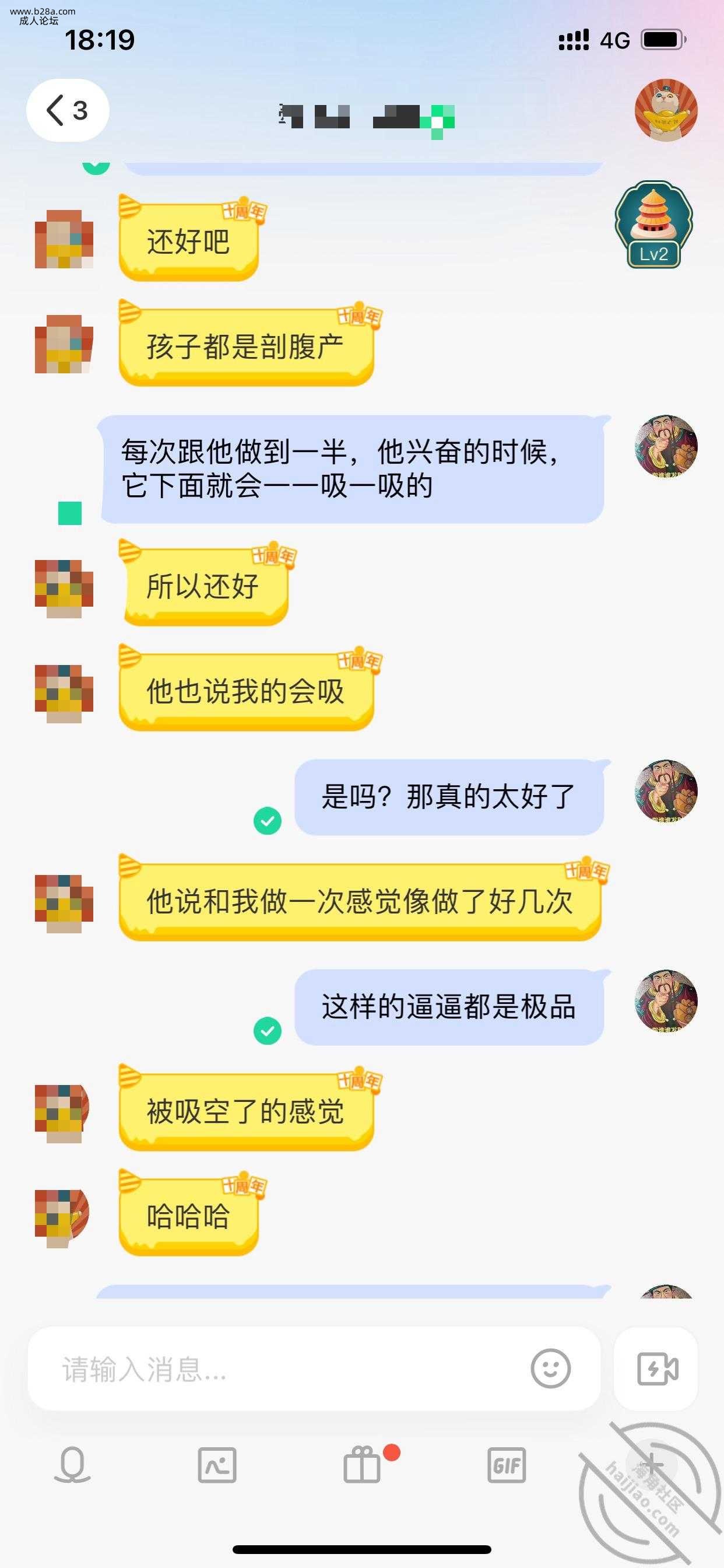
Task: Open the GIF selector
Action: (506, 1465)
